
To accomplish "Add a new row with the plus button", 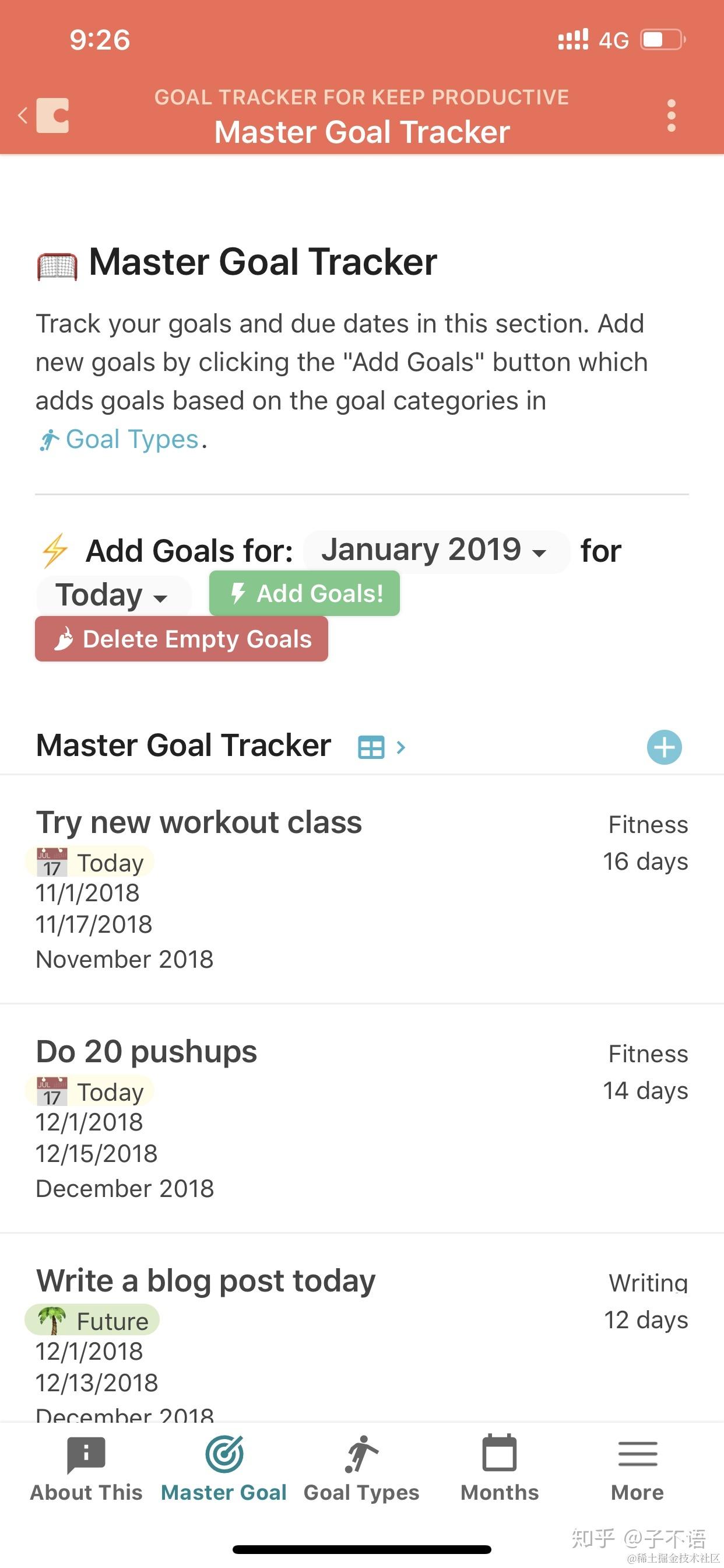I will tap(664, 747).
